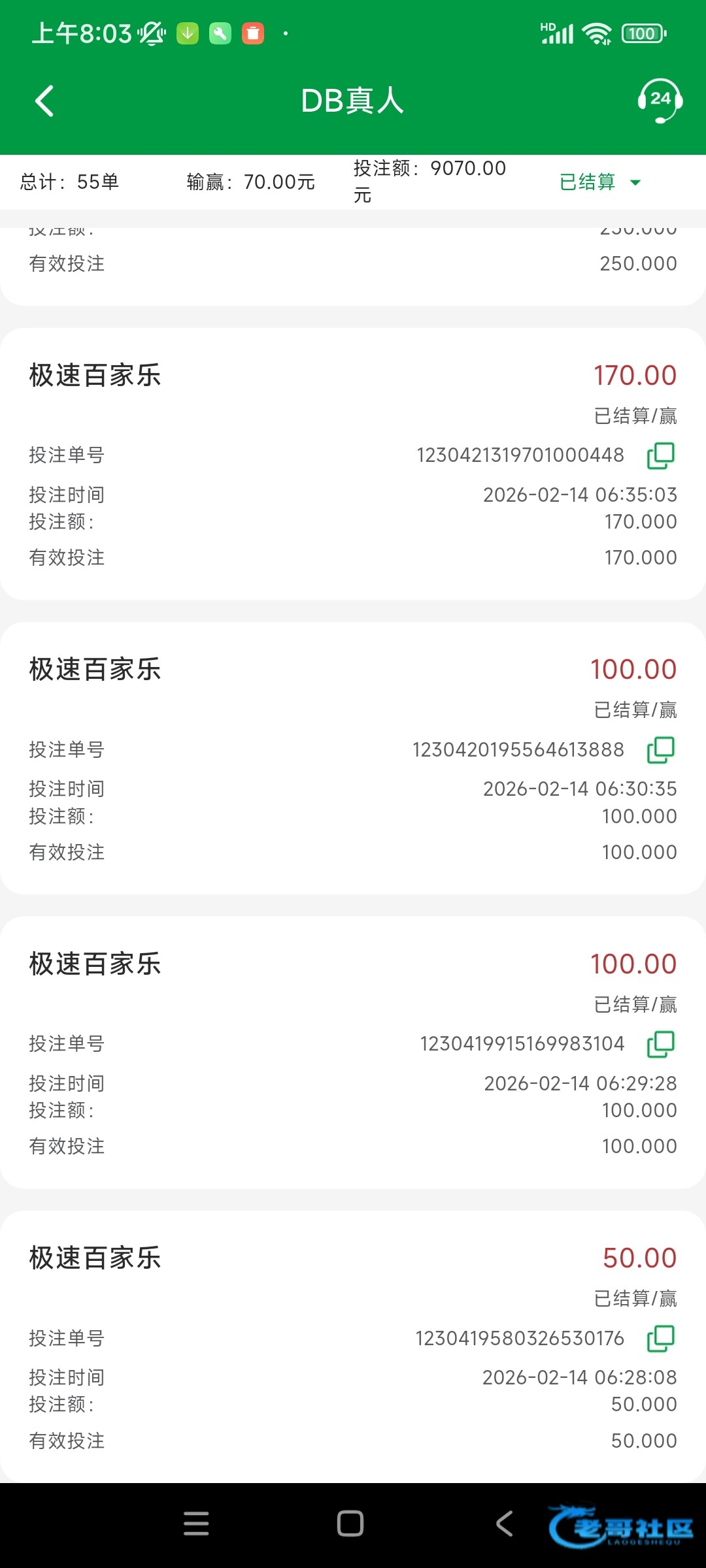Expand the 已结算 status filter dropdown
This screenshot has width=706, height=1568.
[x=599, y=182]
